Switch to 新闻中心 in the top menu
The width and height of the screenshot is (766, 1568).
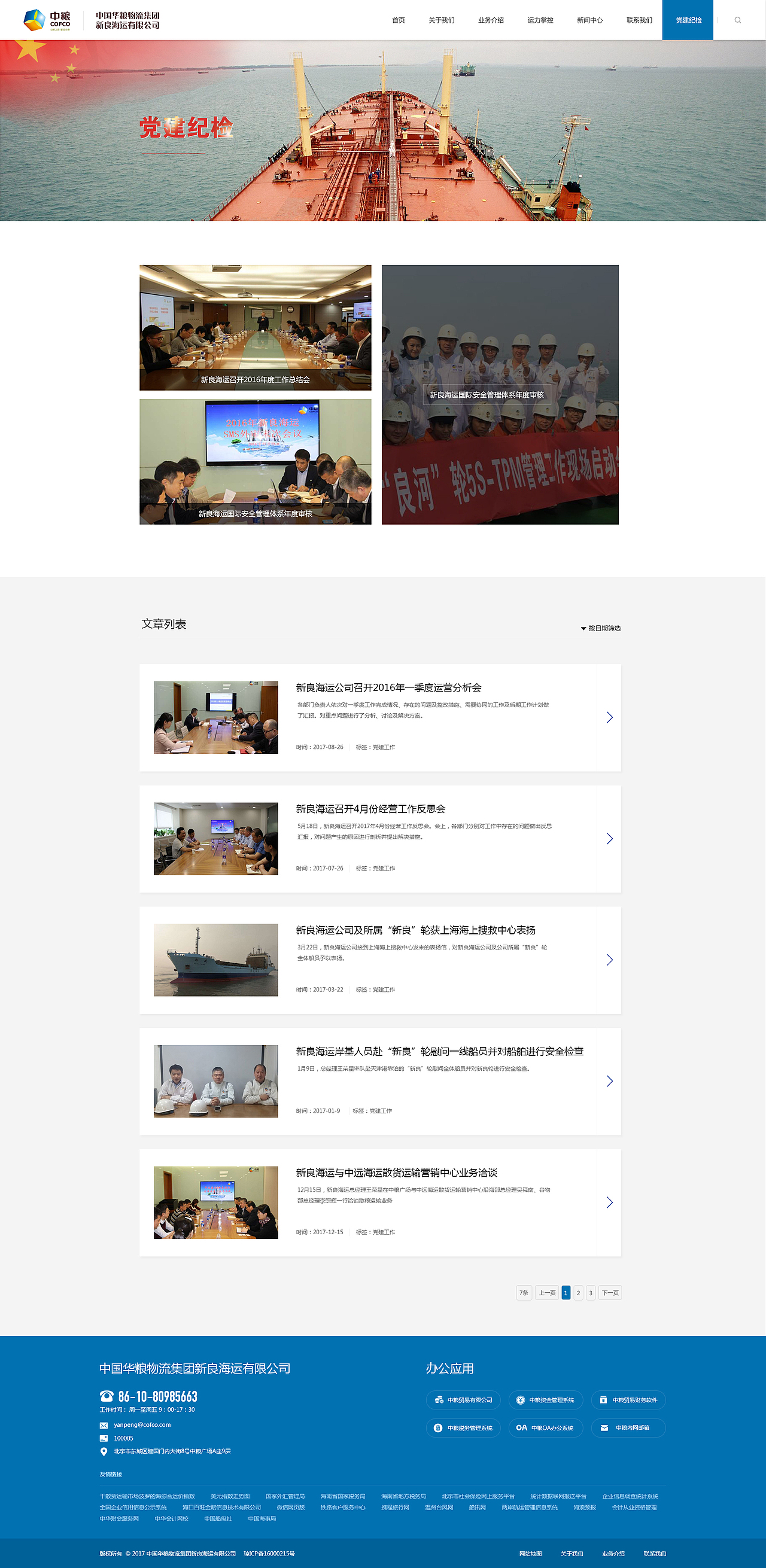click(x=589, y=20)
